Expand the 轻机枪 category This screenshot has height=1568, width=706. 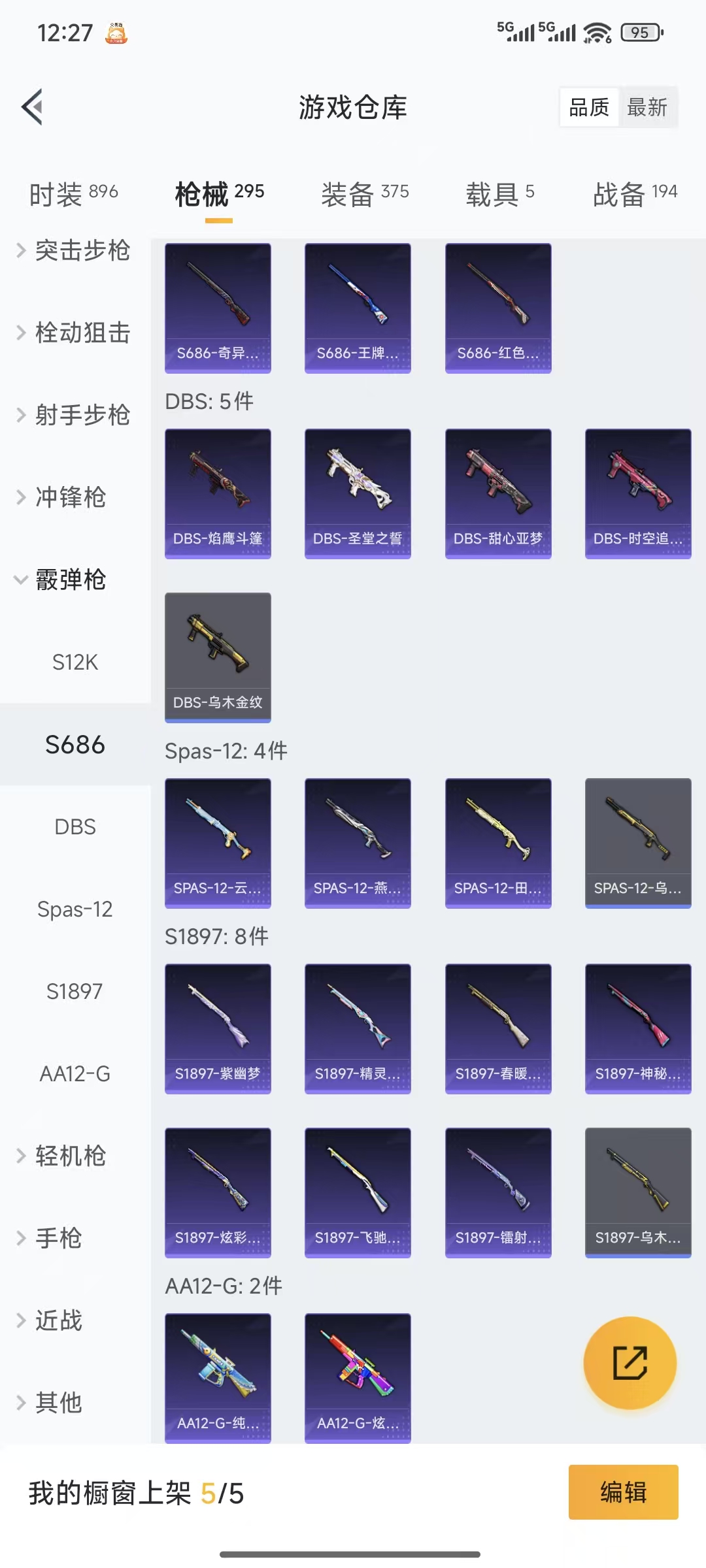(70, 1156)
